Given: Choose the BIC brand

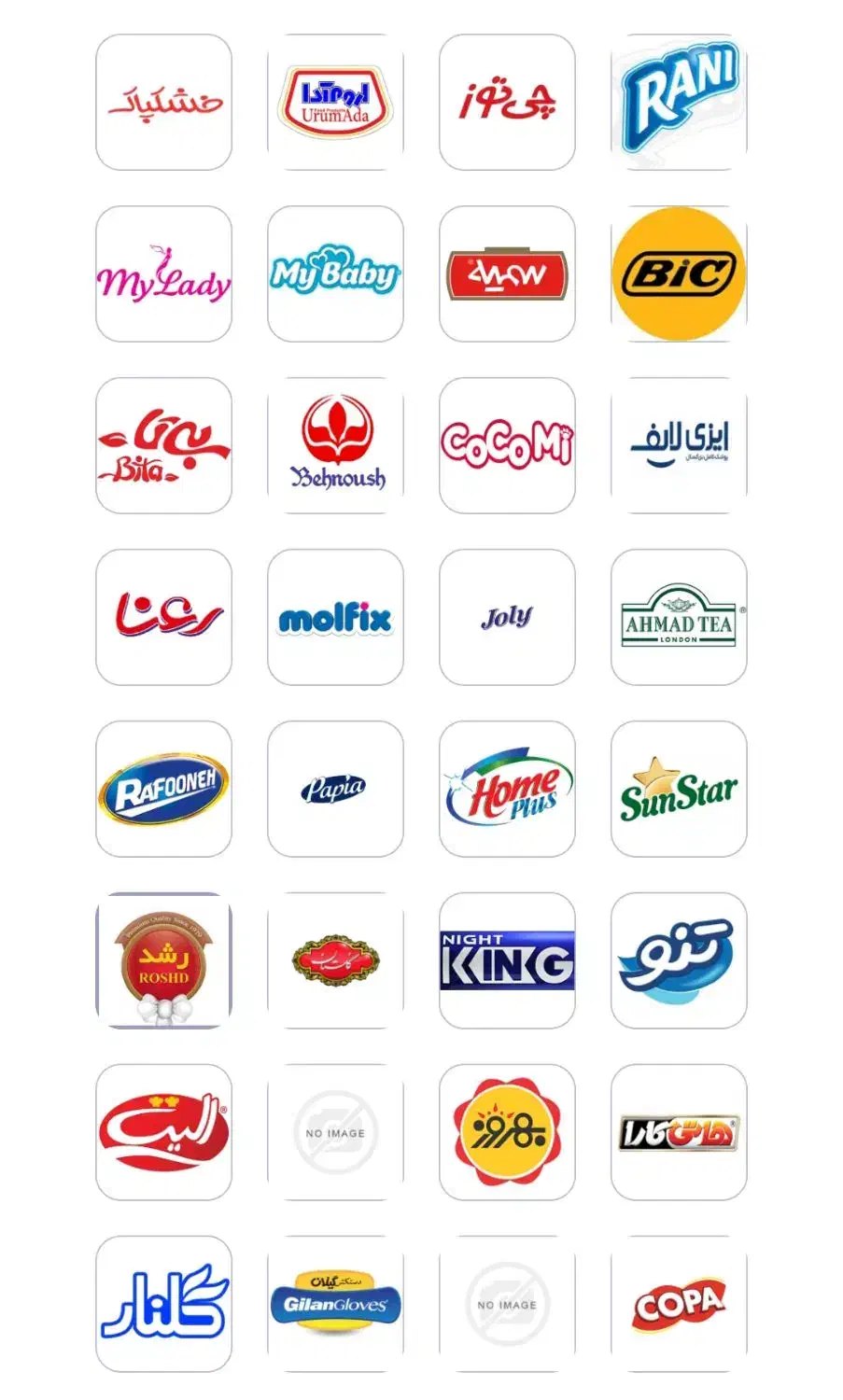Looking at the screenshot, I should pos(679,273).
